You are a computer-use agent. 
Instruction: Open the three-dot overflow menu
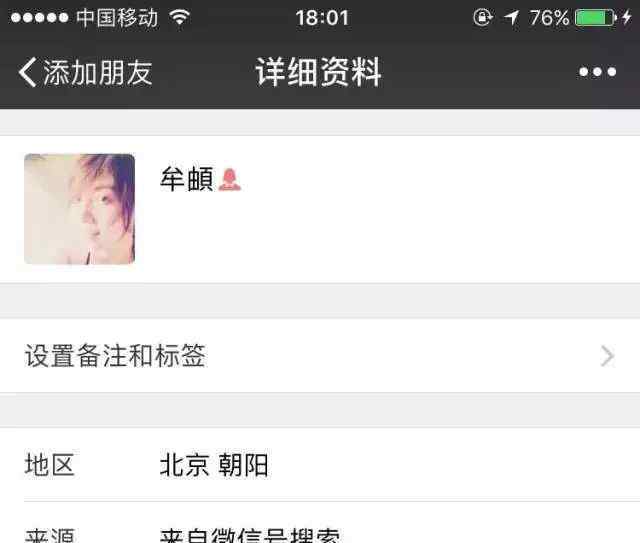pos(597,73)
